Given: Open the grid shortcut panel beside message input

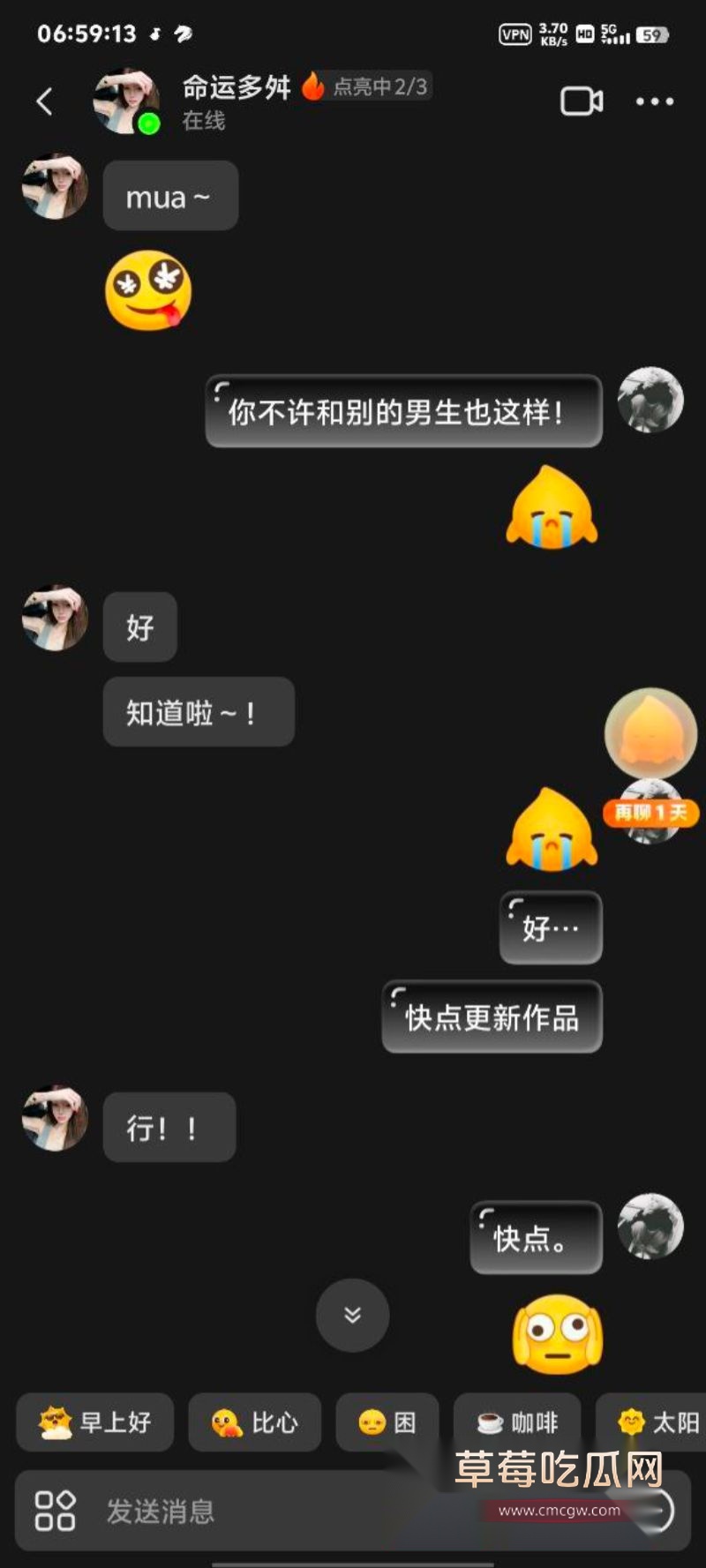Looking at the screenshot, I should click(x=55, y=1512).
